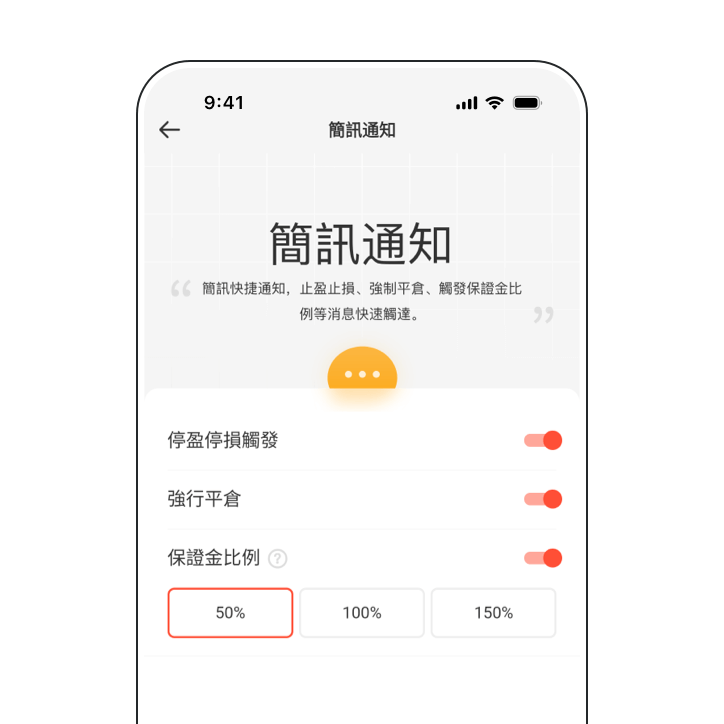Turn off the 保證金比例 switch
Viewport: 724px width, 724px height.
[543, 558]
